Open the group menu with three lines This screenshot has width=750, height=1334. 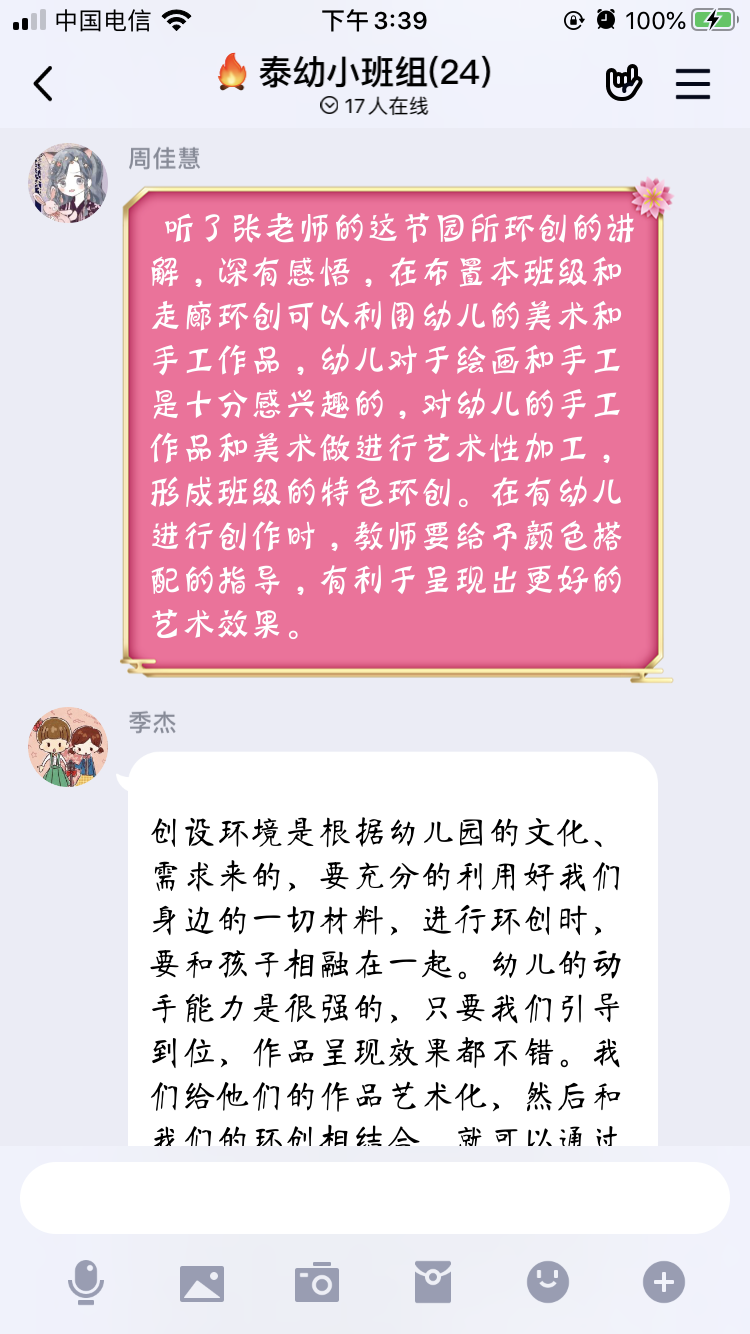point(692,84)
